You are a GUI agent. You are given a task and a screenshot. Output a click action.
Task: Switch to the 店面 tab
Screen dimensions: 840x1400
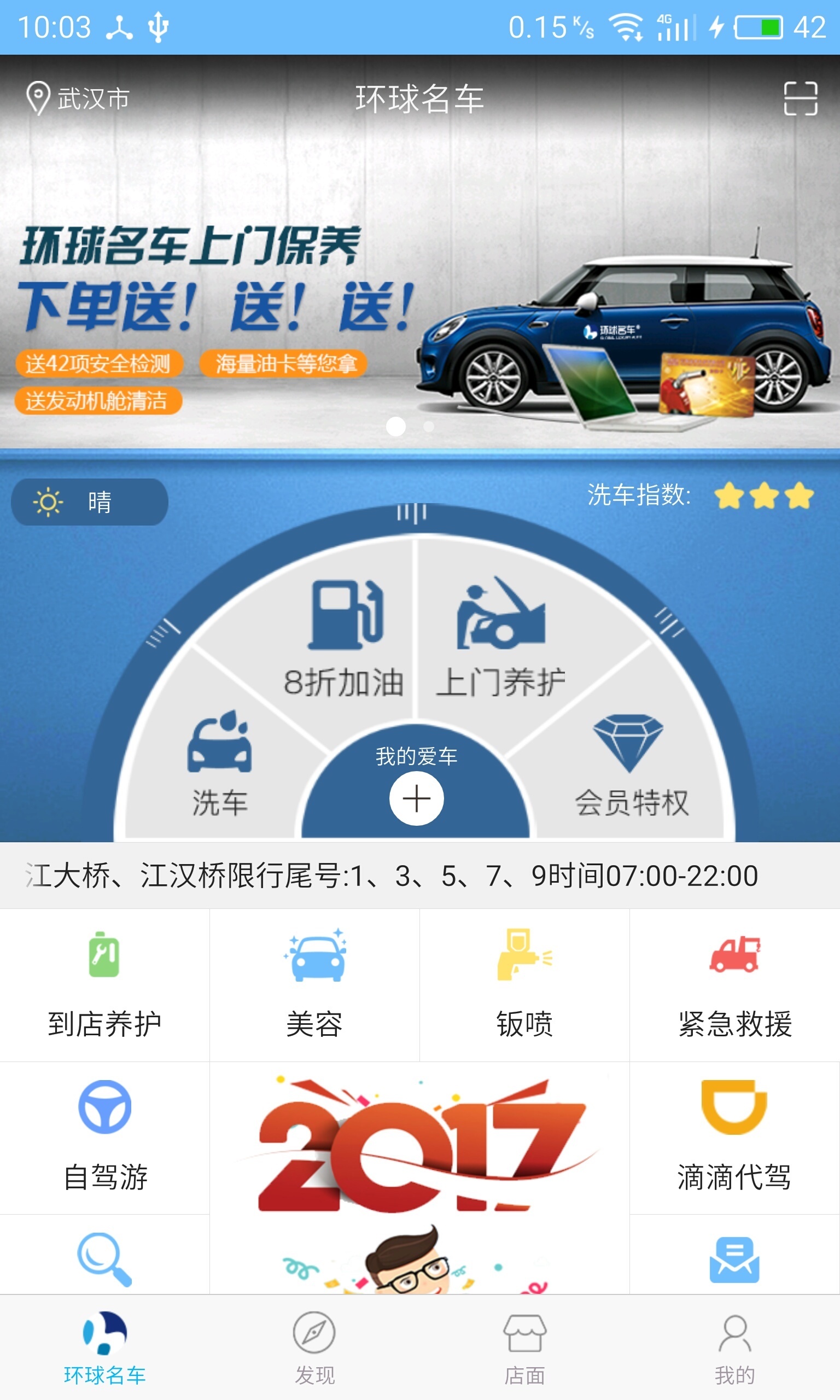tap(524, 1348)
